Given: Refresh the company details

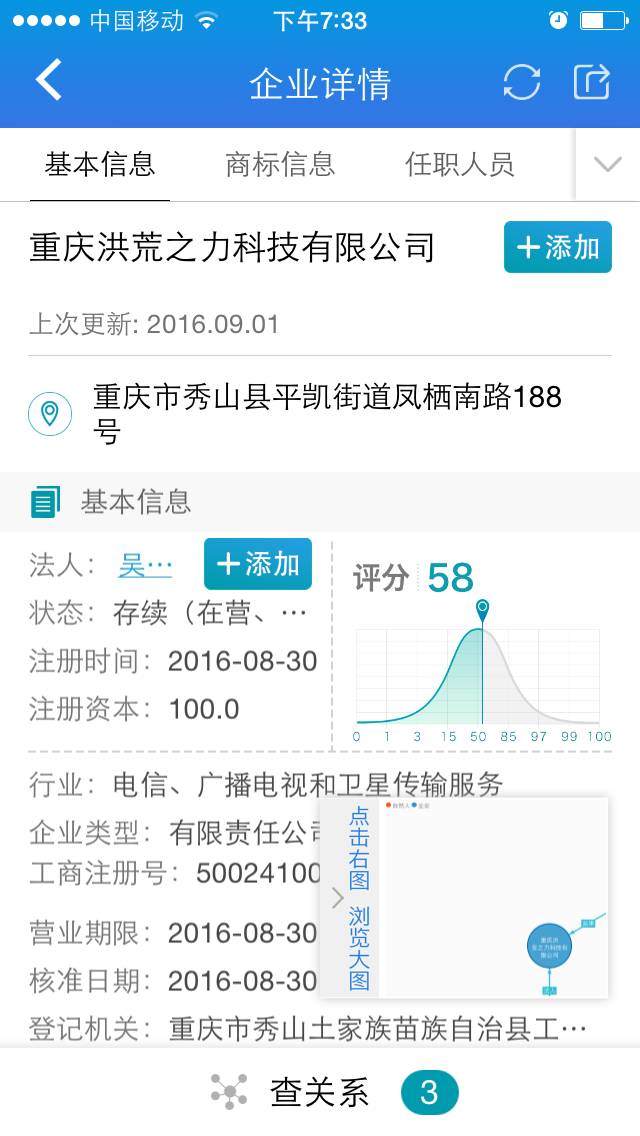Looking at the screenshot, I should tap(522, 82).
